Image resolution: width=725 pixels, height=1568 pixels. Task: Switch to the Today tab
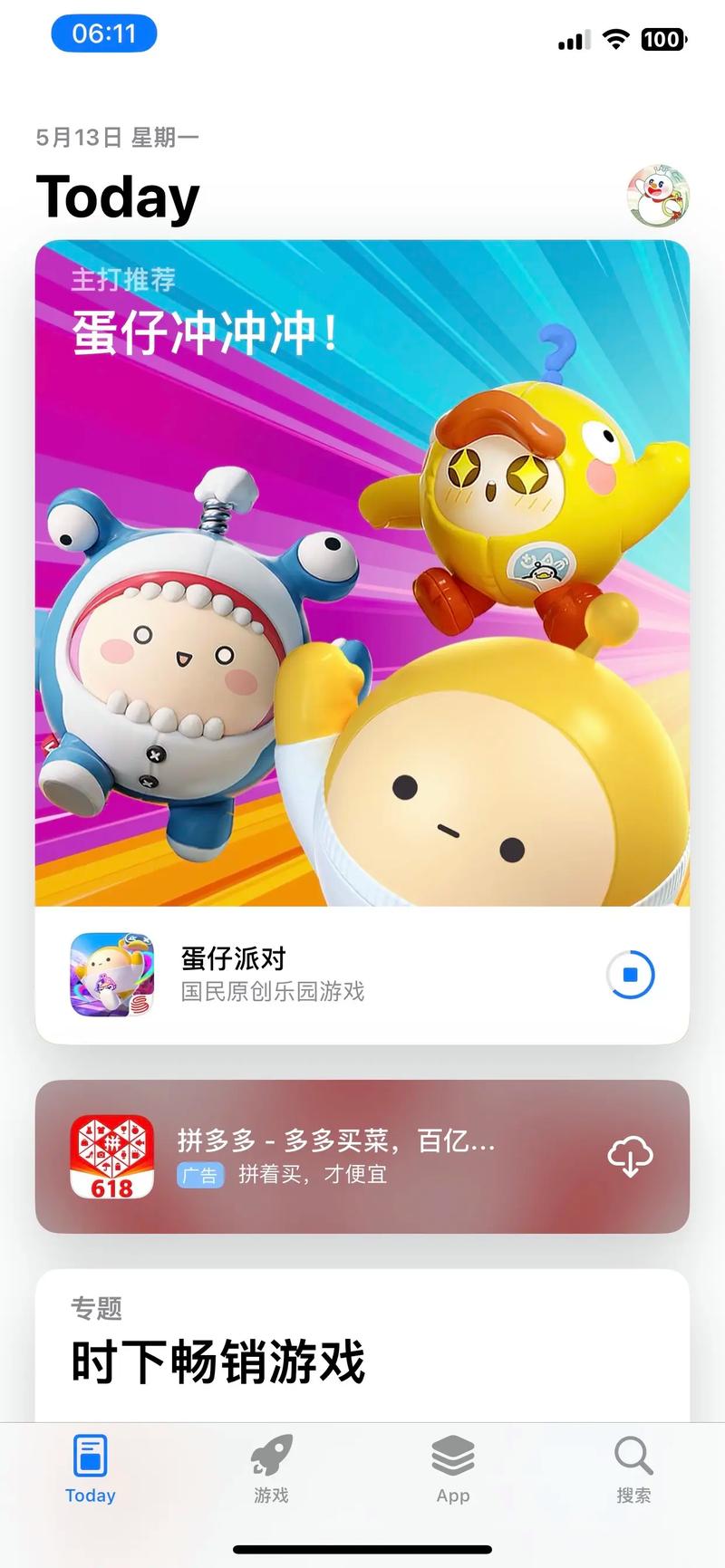pyautogui.click(x=91, y=1469)
